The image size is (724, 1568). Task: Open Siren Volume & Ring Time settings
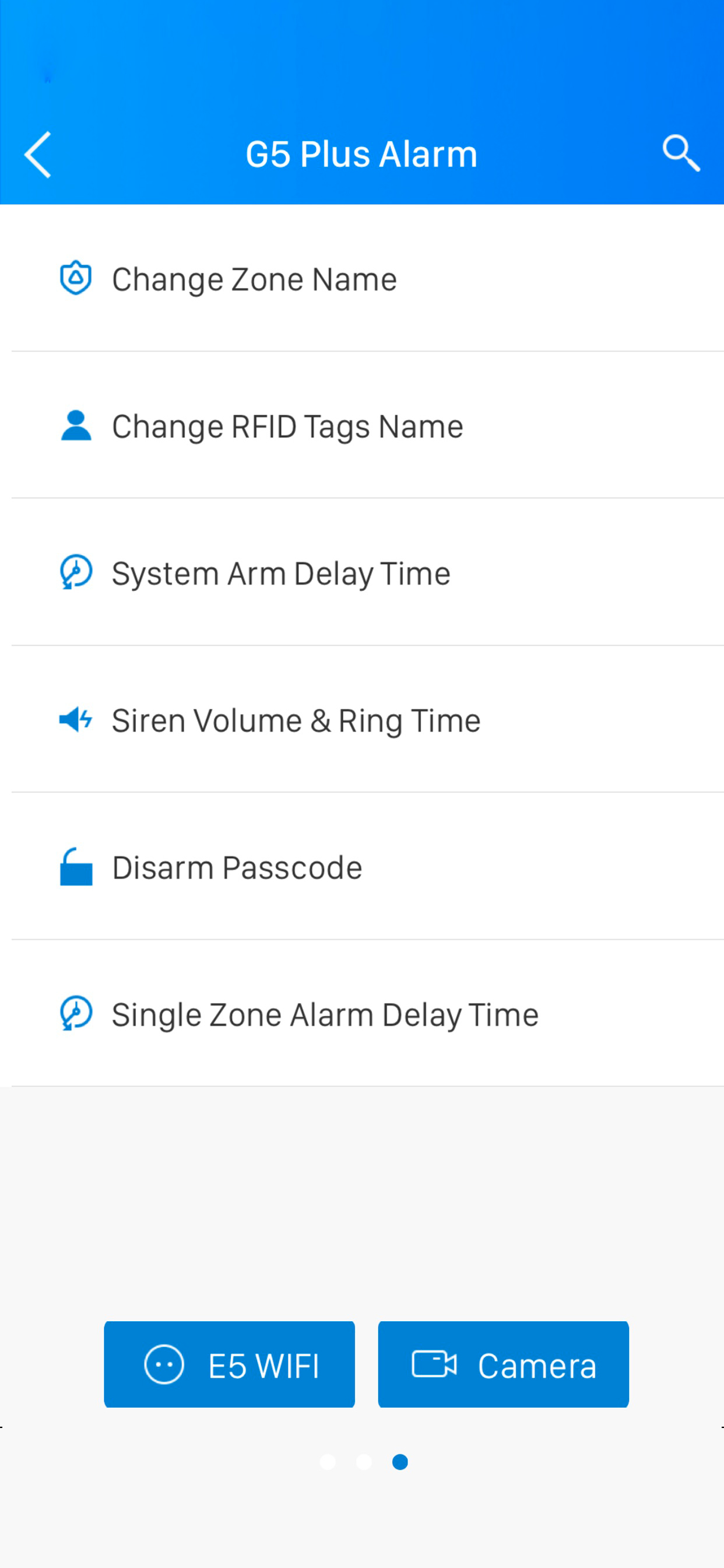click(296, 719)
